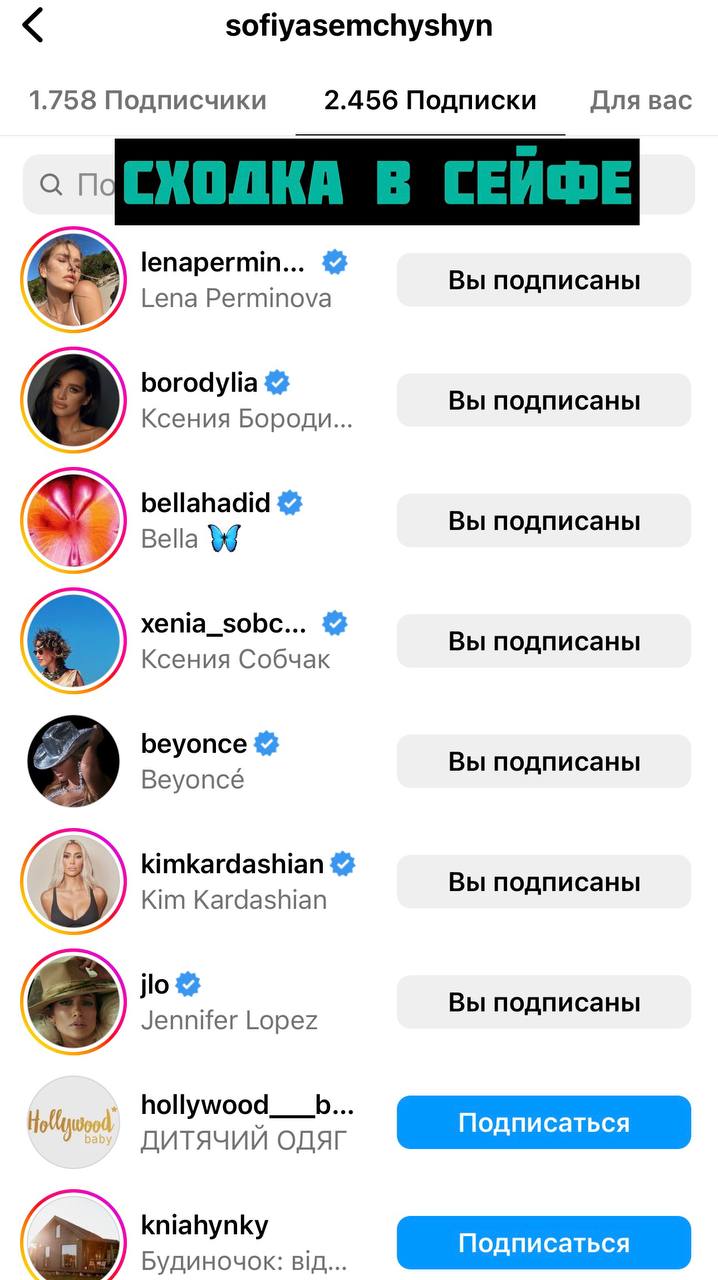Follow kniahynky with Подписаться button
Image resolution: width=718 pixels, height=1280 pixels.
pos(543,1243)
